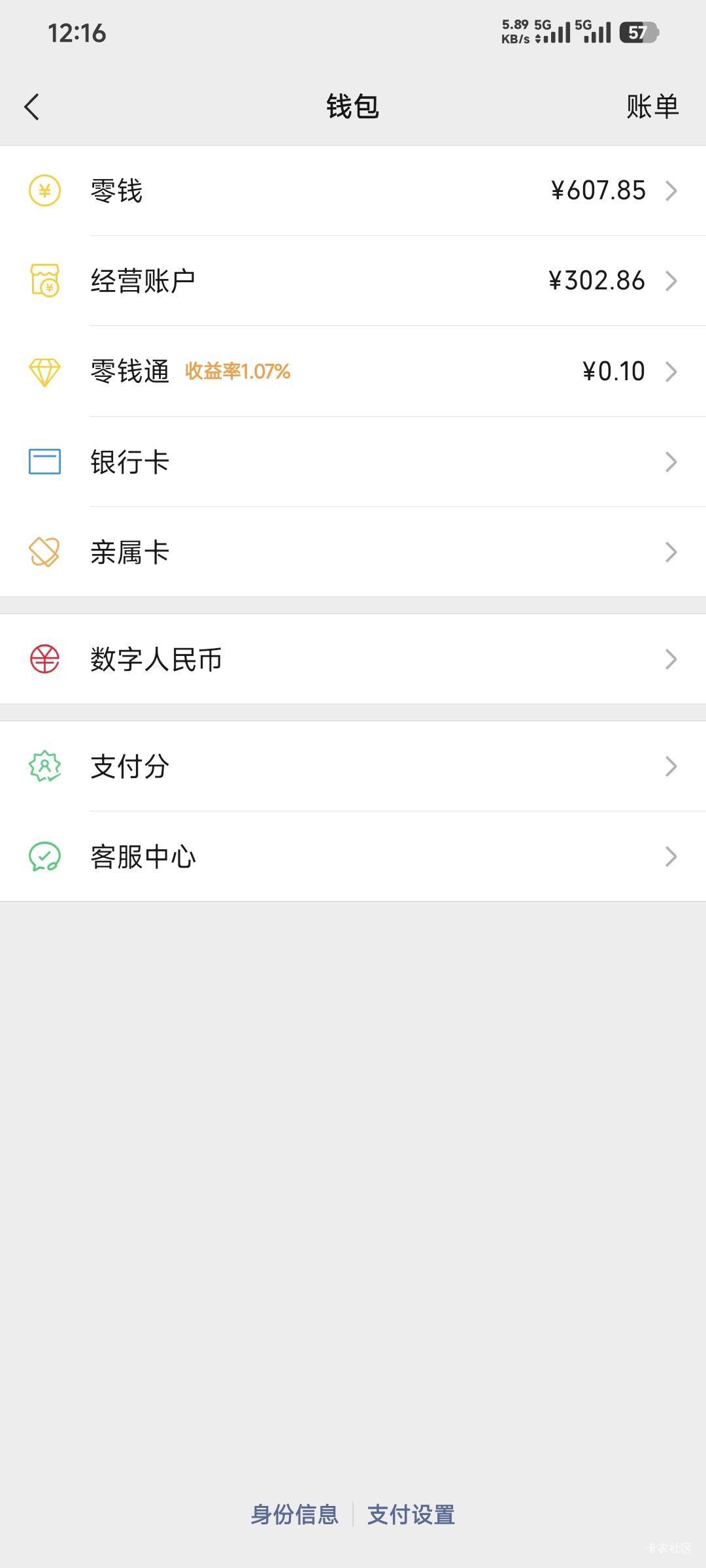
Task: Open the 客服中心 row
Action: point(353,857)
